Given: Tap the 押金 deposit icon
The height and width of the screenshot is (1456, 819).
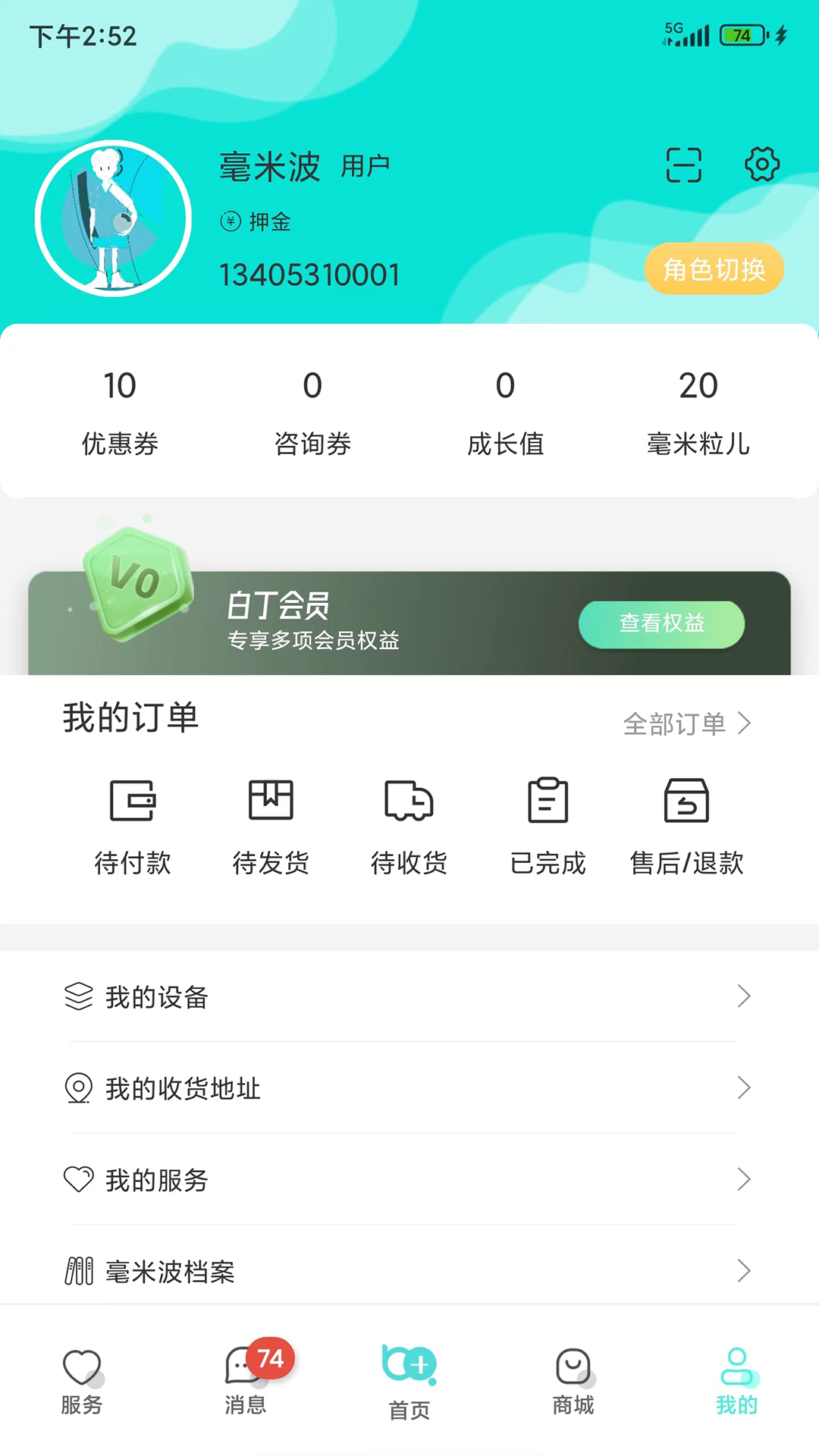Looking at the screenshot, I should tap(230, 222).
